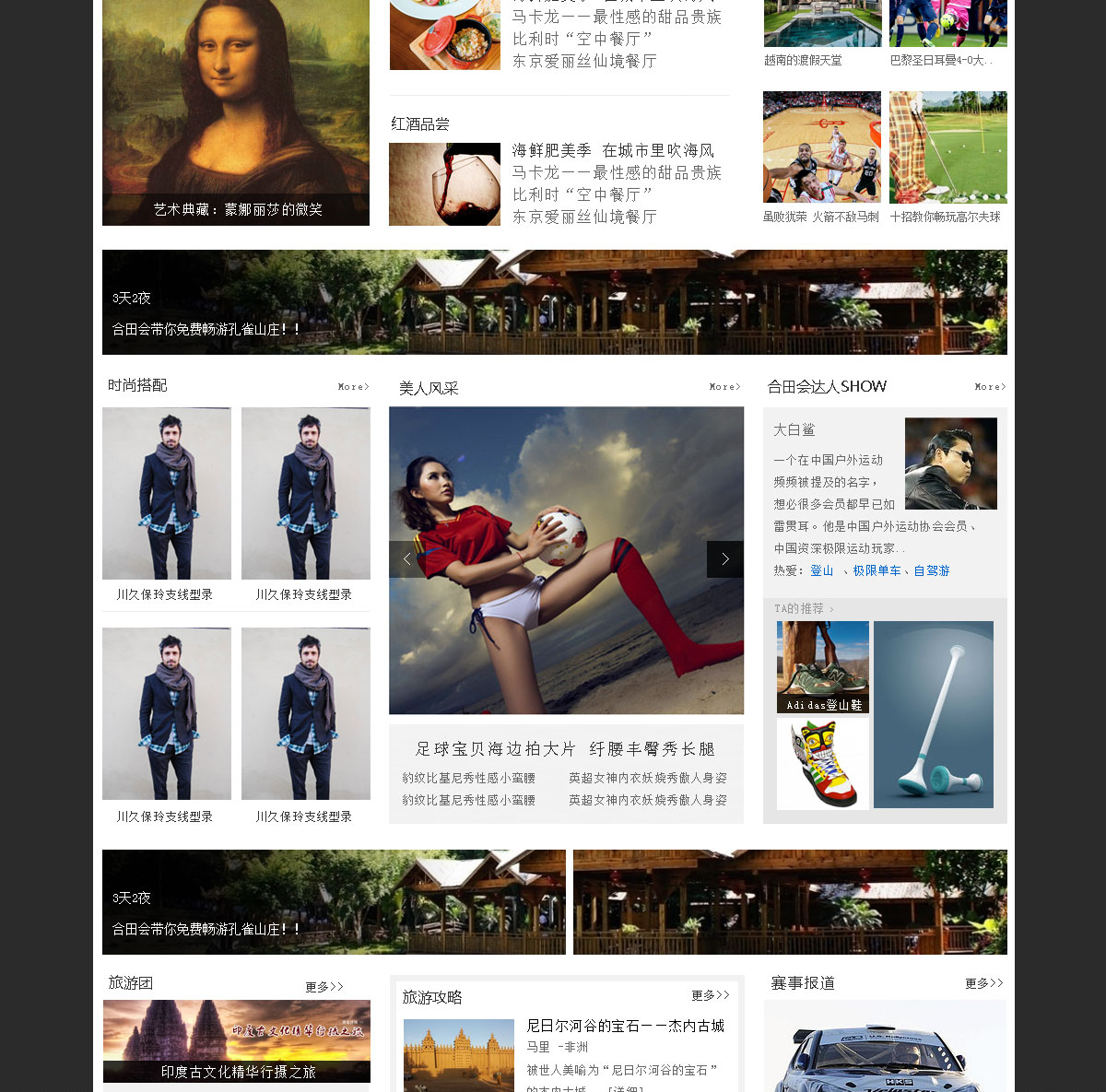Tap More next to 美人风采
This screenshot has height=1092, width=1106.
click(724, 387)
